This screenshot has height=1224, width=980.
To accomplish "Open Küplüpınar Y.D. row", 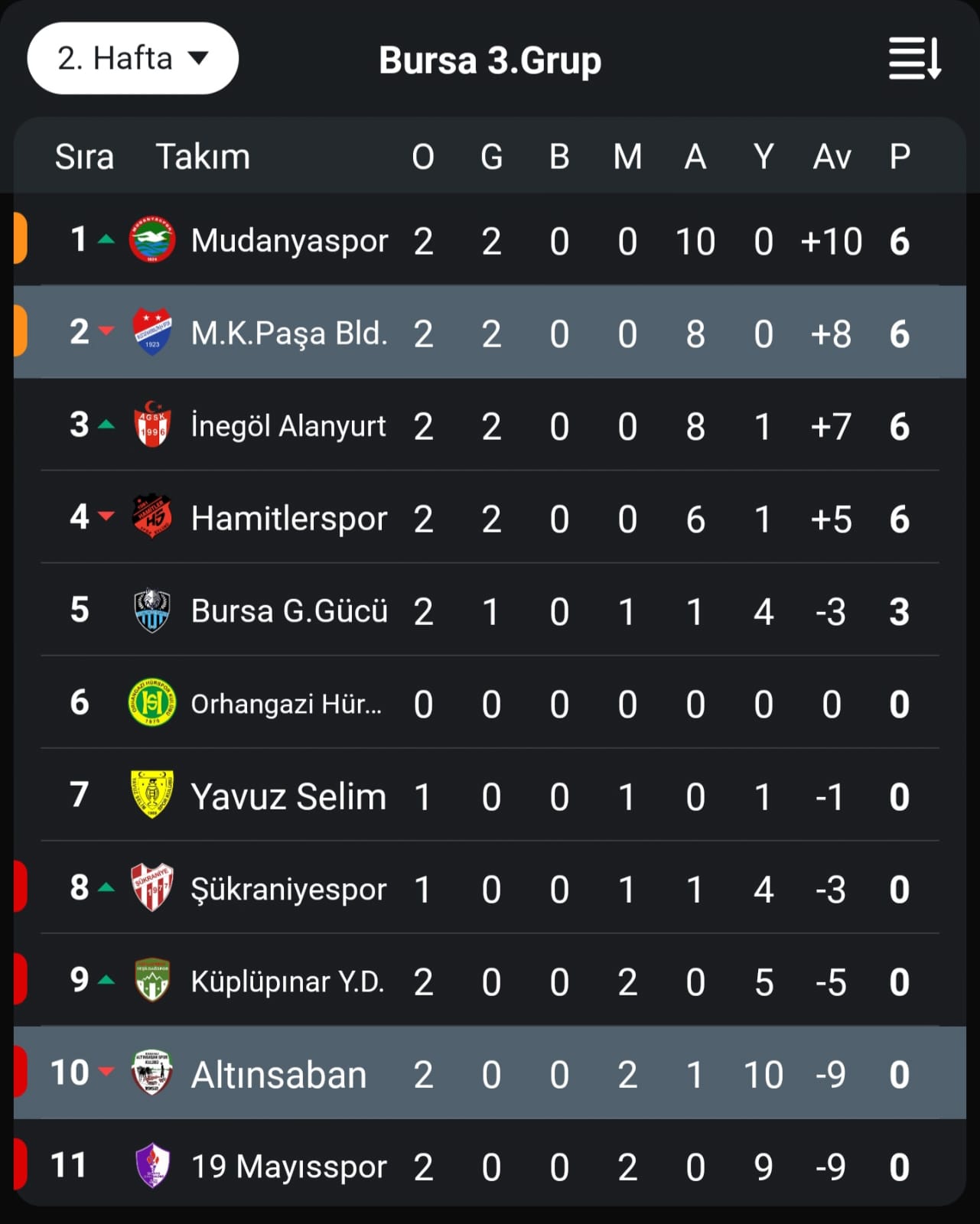I will (x=288, y=981).
